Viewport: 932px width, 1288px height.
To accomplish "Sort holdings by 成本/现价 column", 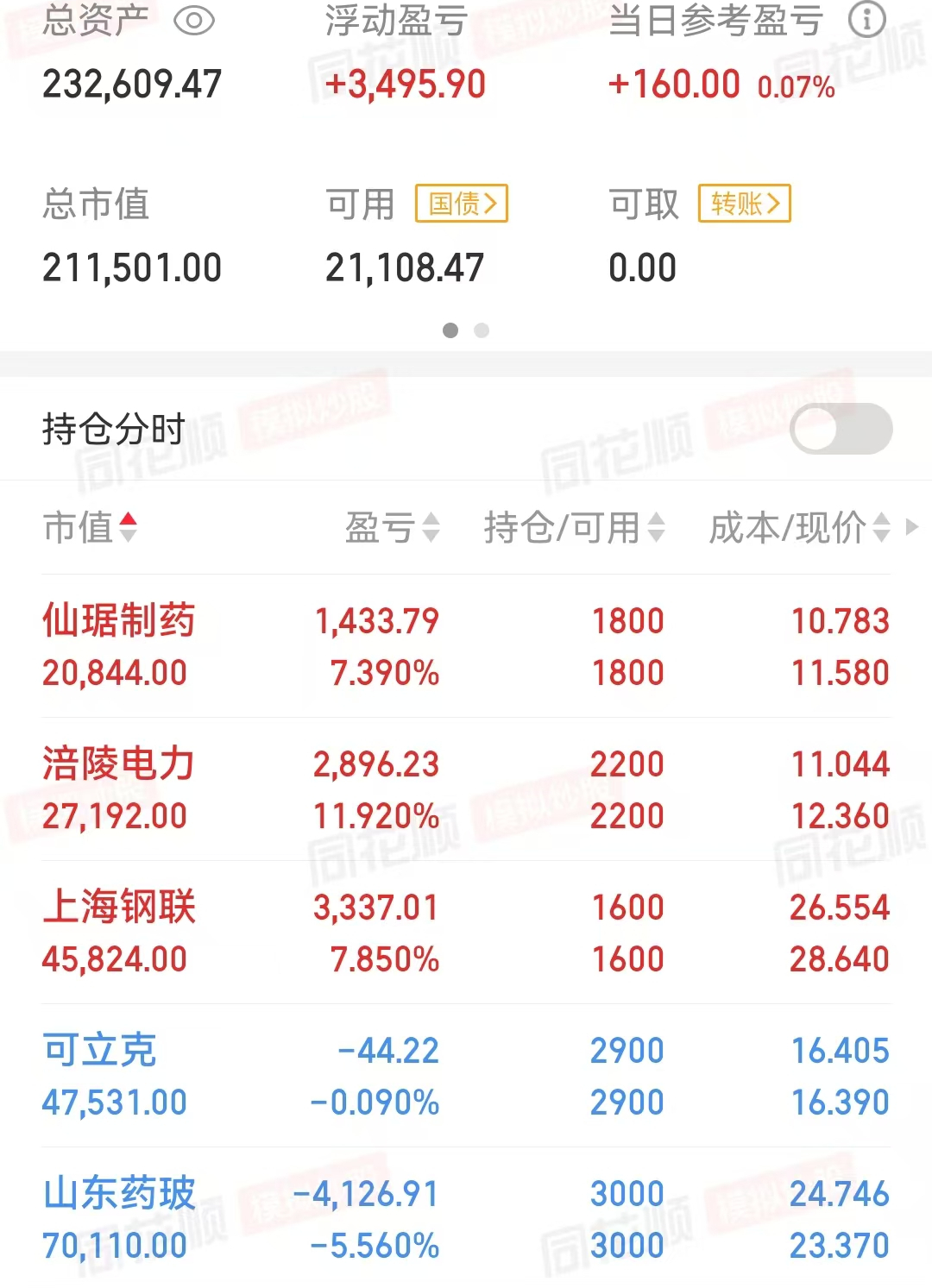I will pos(879,528).
